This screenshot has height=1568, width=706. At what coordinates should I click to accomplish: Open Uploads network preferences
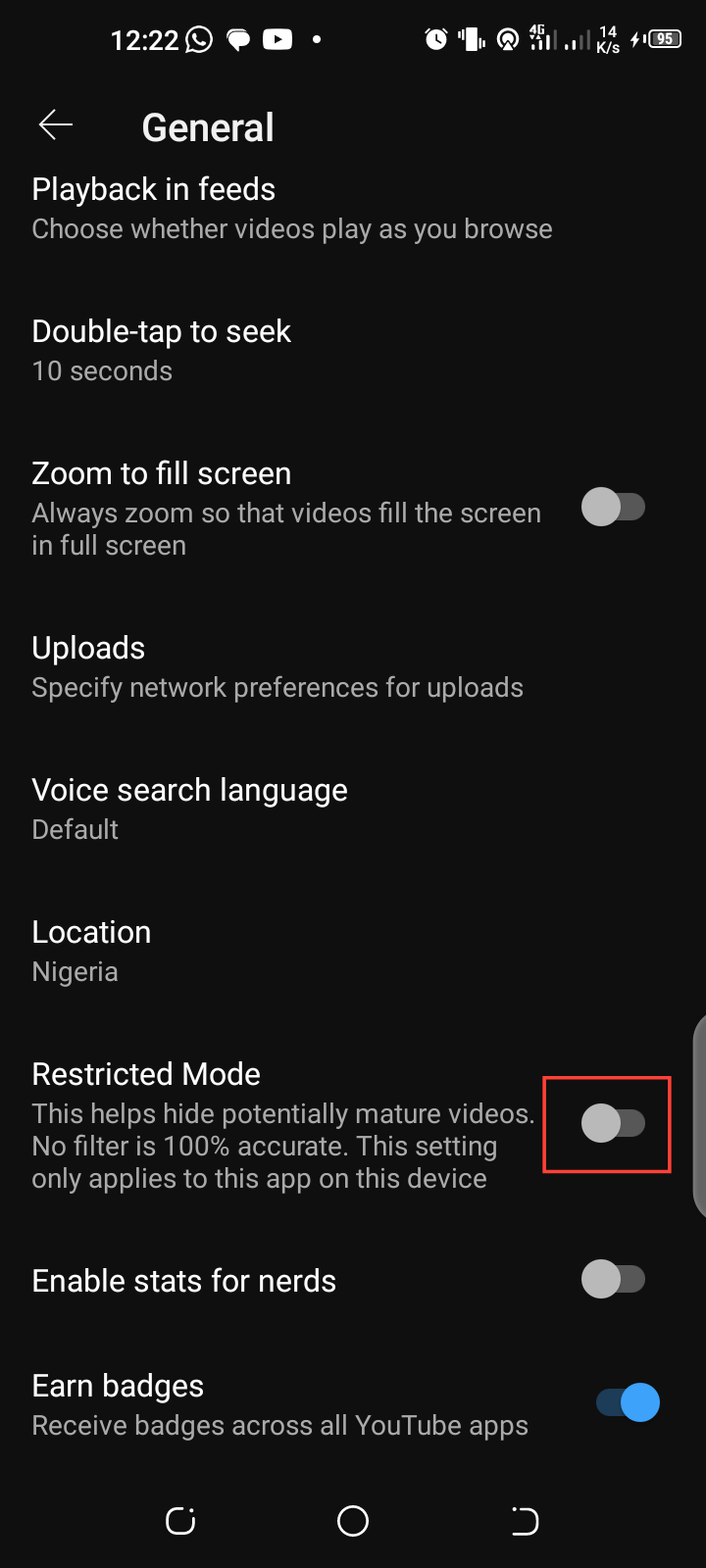point(277,666)
